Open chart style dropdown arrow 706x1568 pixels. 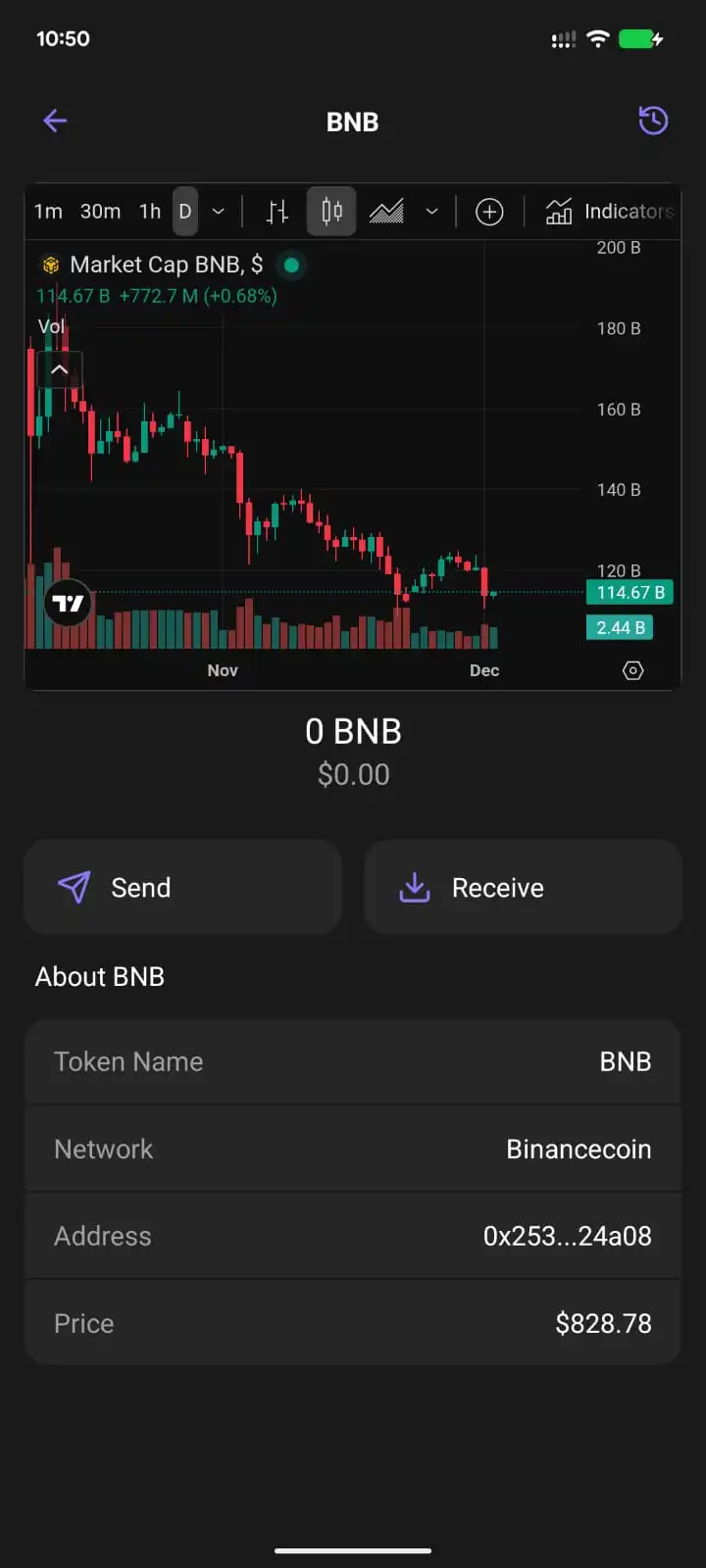431,212
